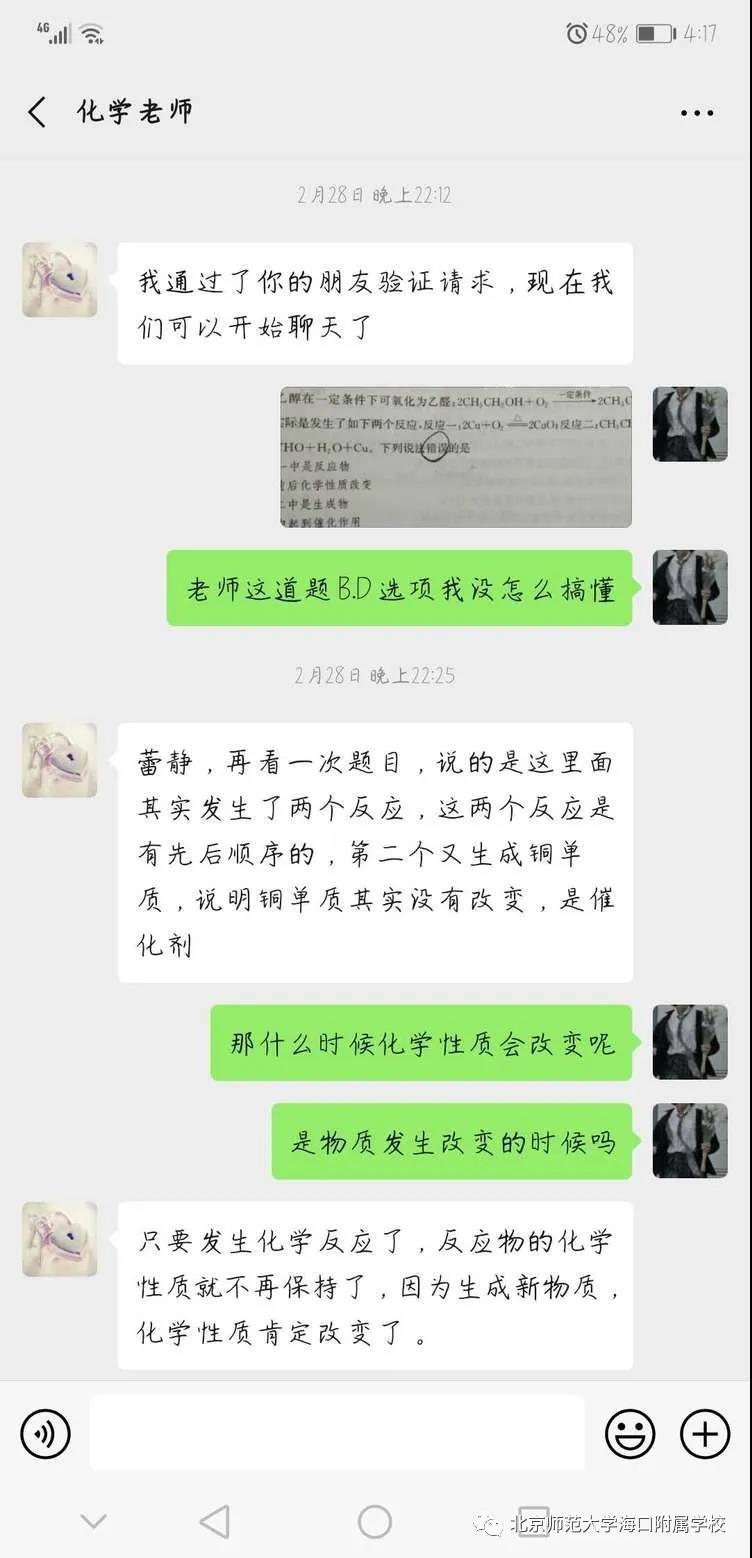This screenshot has width=752, height=1558.
Task: Open the three-dot chat options menu
Action: click(x=697, y=113)
